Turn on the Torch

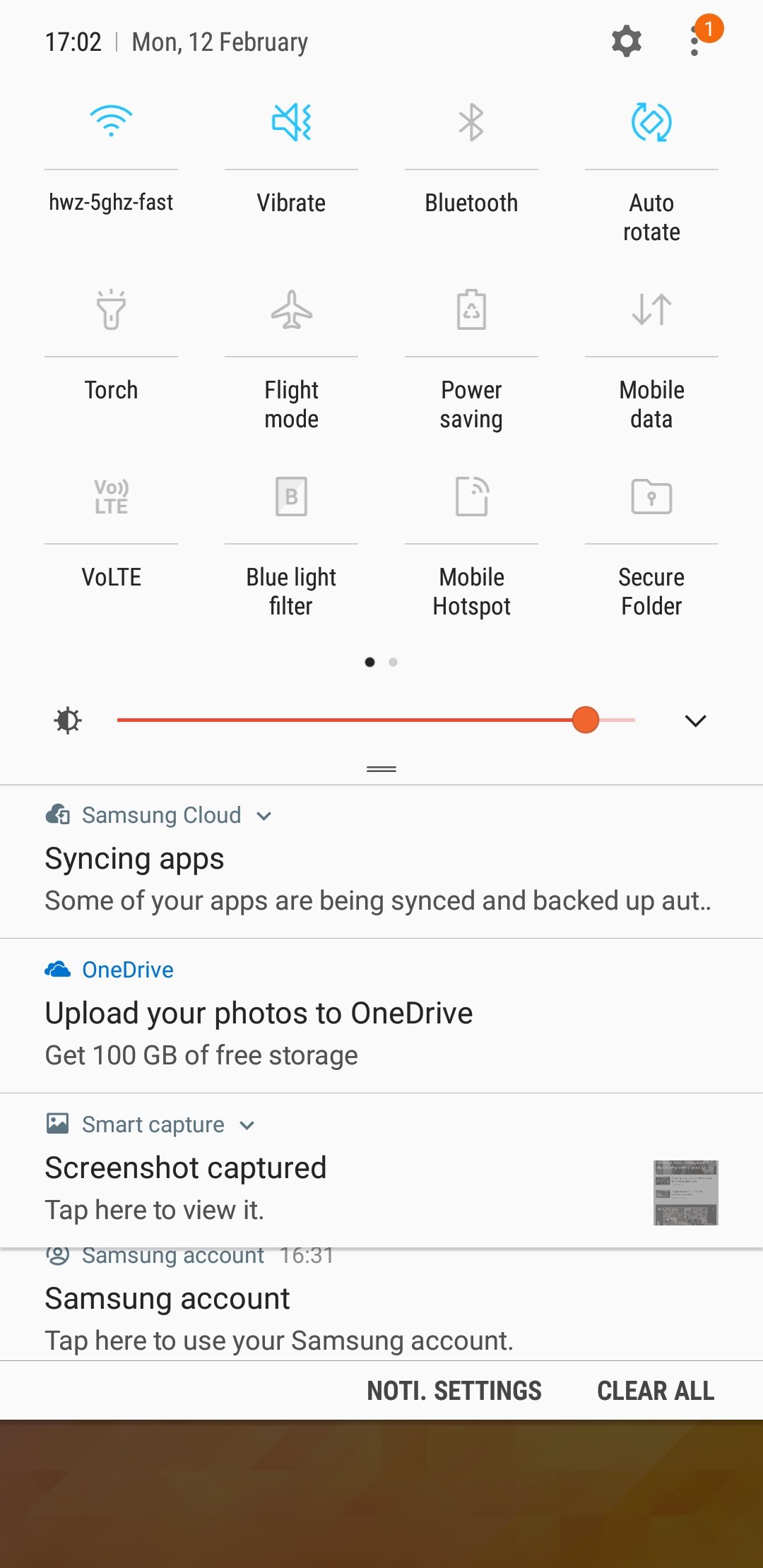tap(111, 309)
